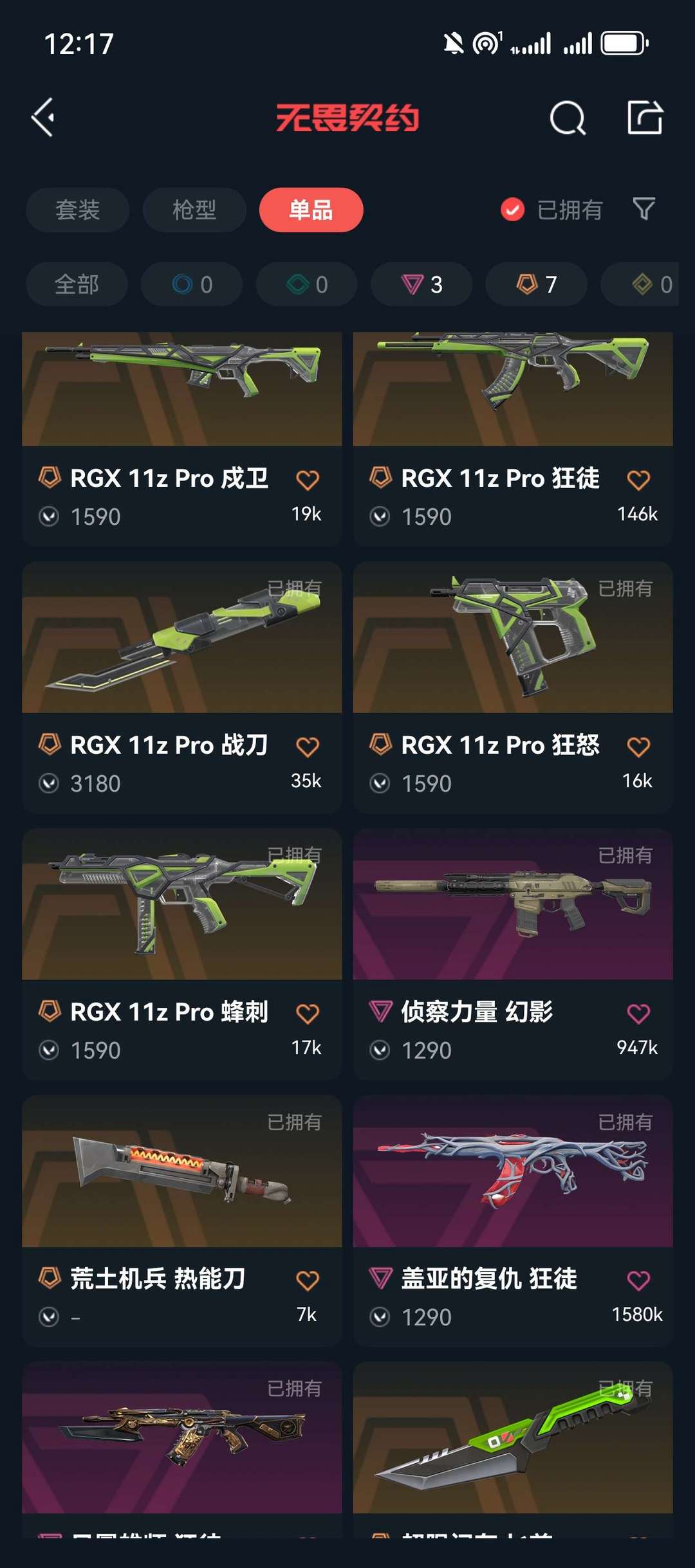Uncheck the 已拥有 filter checkbox
695x1568 pixels.
click(x=512, y=210)
